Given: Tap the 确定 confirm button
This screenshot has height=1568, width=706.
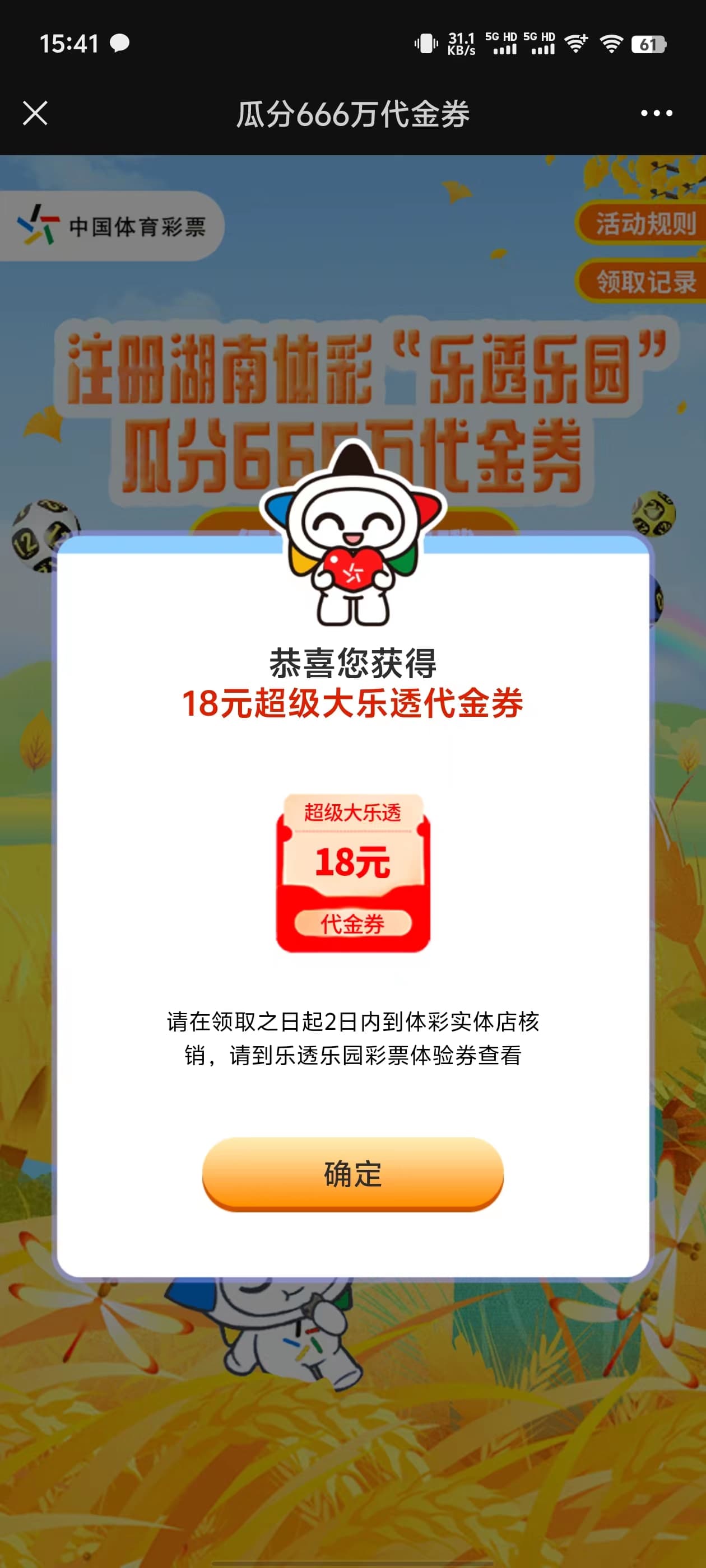Looking at the screenshot, I should click(352, 1174).
